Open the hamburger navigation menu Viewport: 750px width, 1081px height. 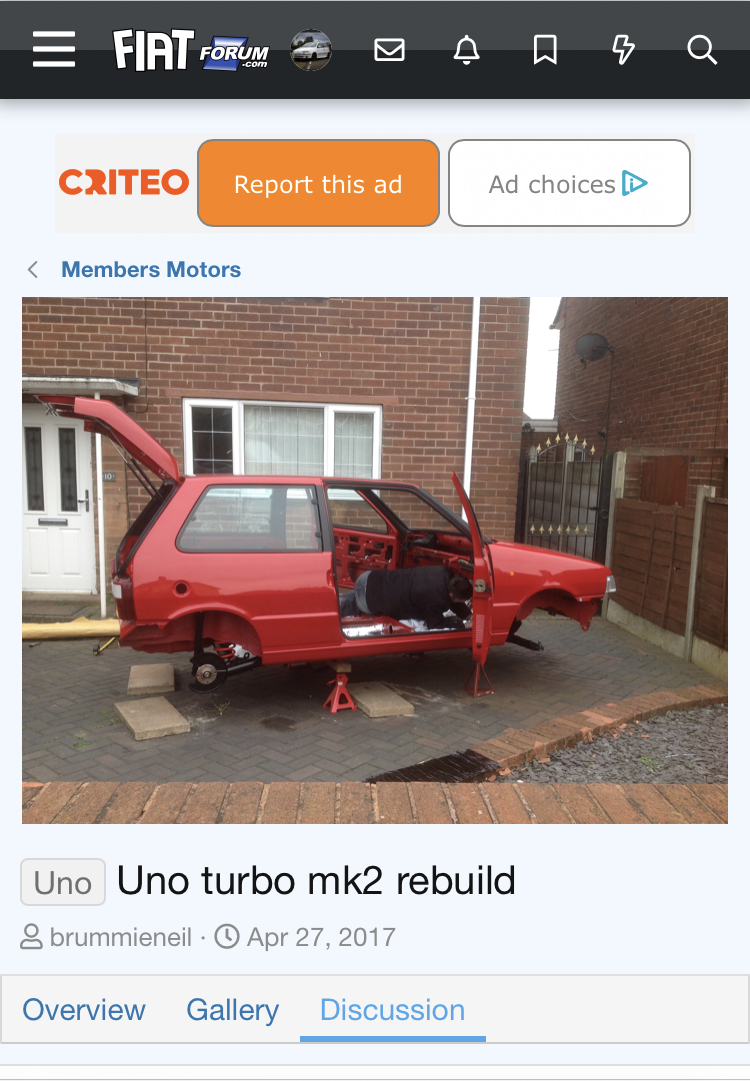coord(54,49)
